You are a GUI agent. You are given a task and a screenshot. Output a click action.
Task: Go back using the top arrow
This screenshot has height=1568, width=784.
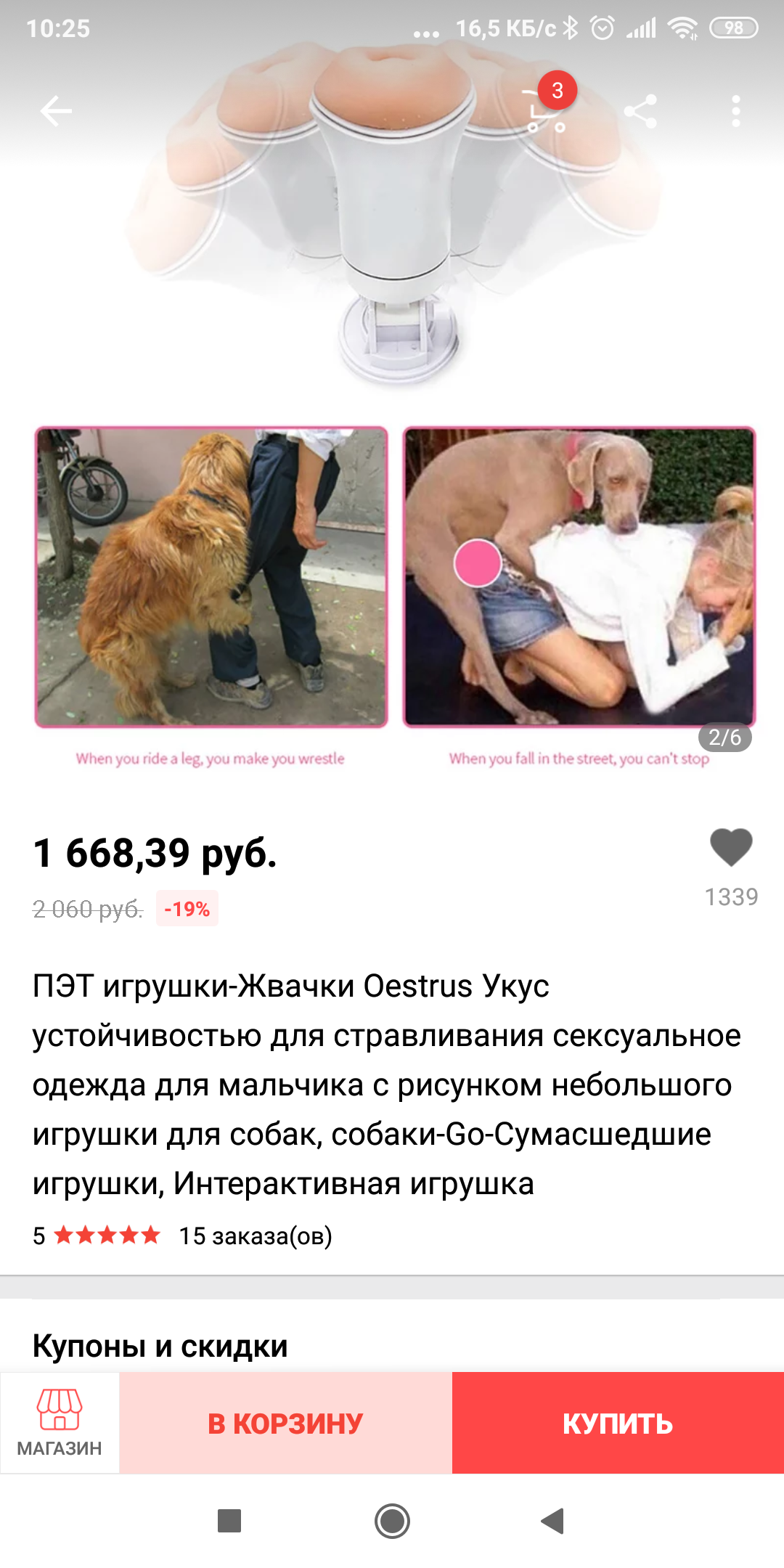(56, 111)
